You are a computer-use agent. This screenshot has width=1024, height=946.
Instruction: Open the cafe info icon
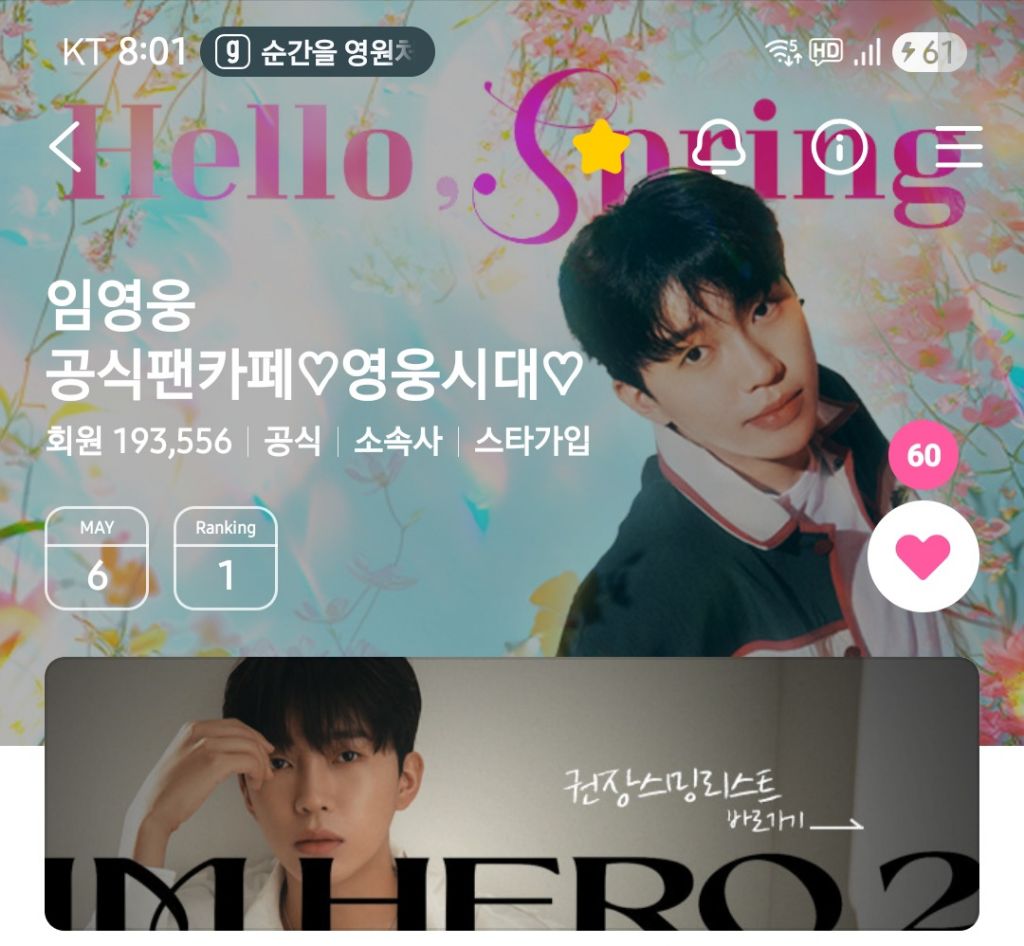pos(839,147)
